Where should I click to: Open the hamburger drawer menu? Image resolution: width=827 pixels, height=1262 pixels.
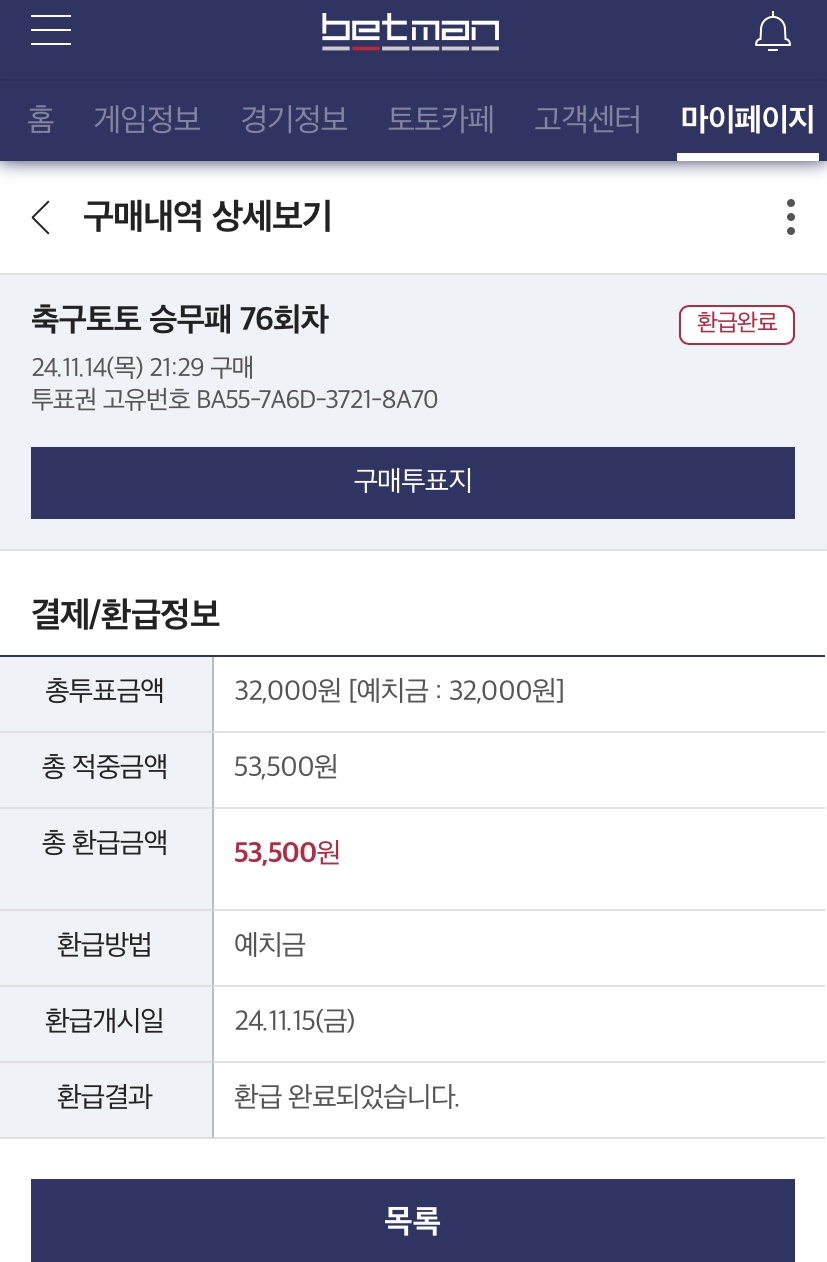coord(51,31)
